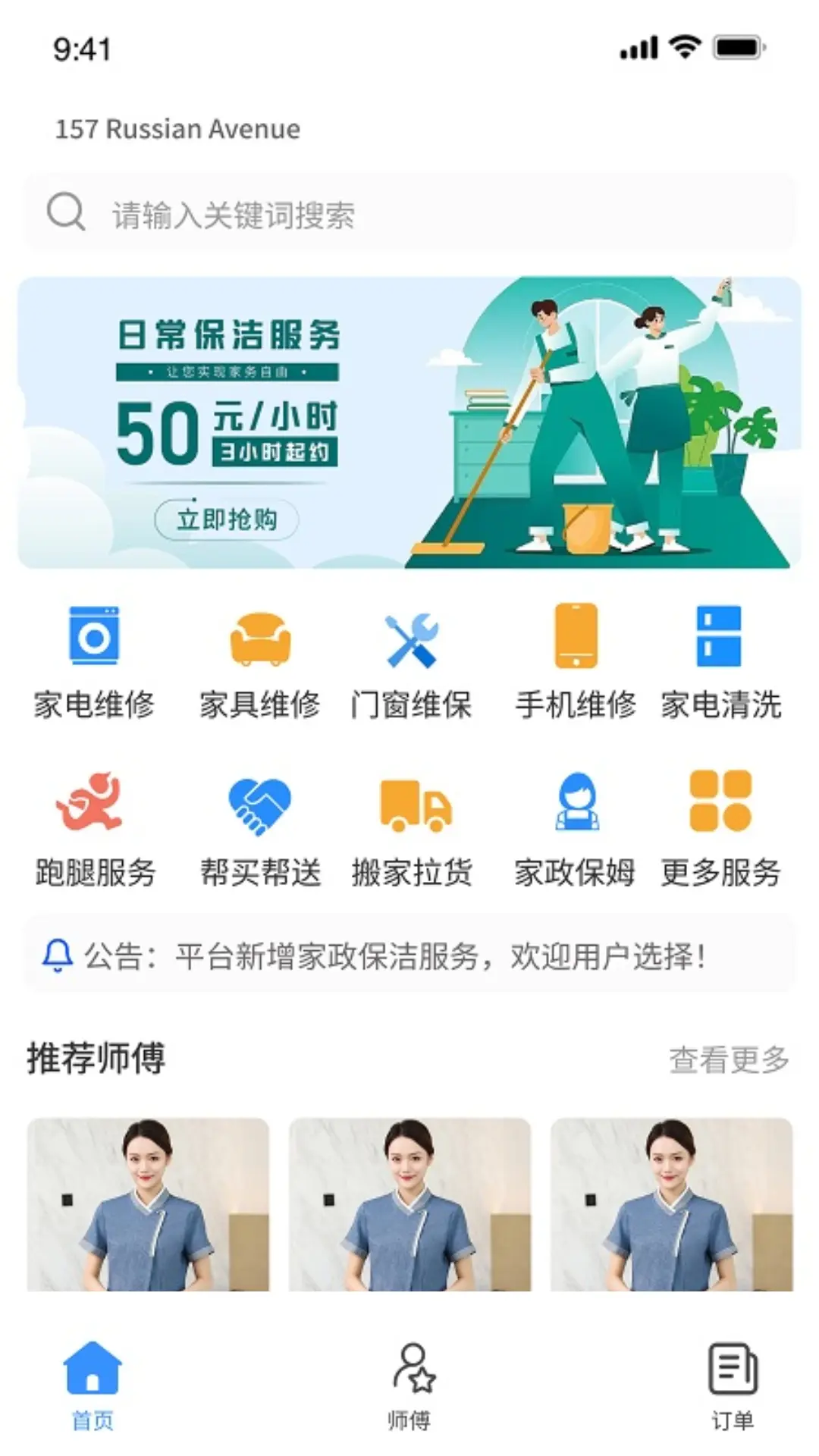Switch to the 师傅 tab
819x1456 pixels.
tap(410, 1385)
